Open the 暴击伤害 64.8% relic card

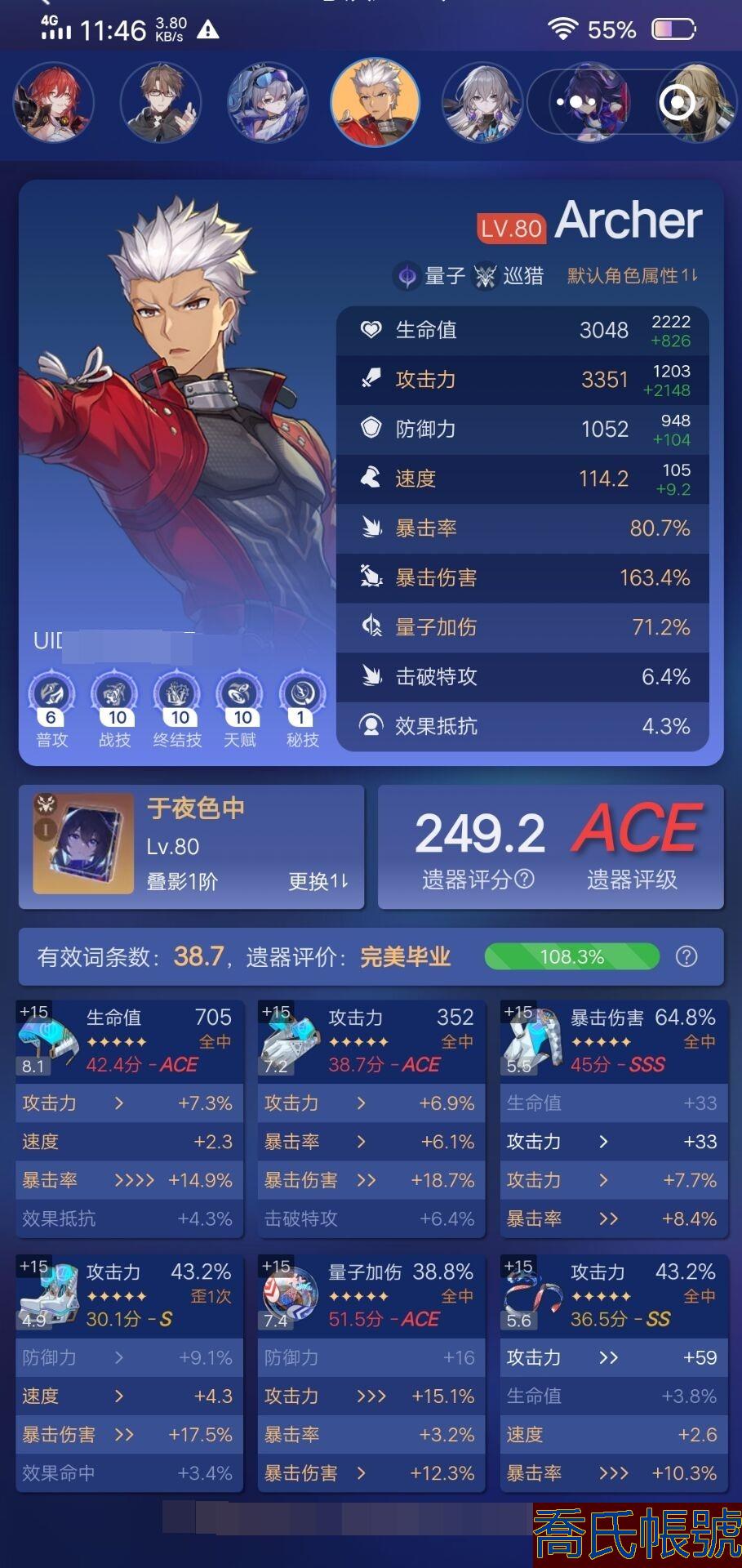pos(613,1041)
